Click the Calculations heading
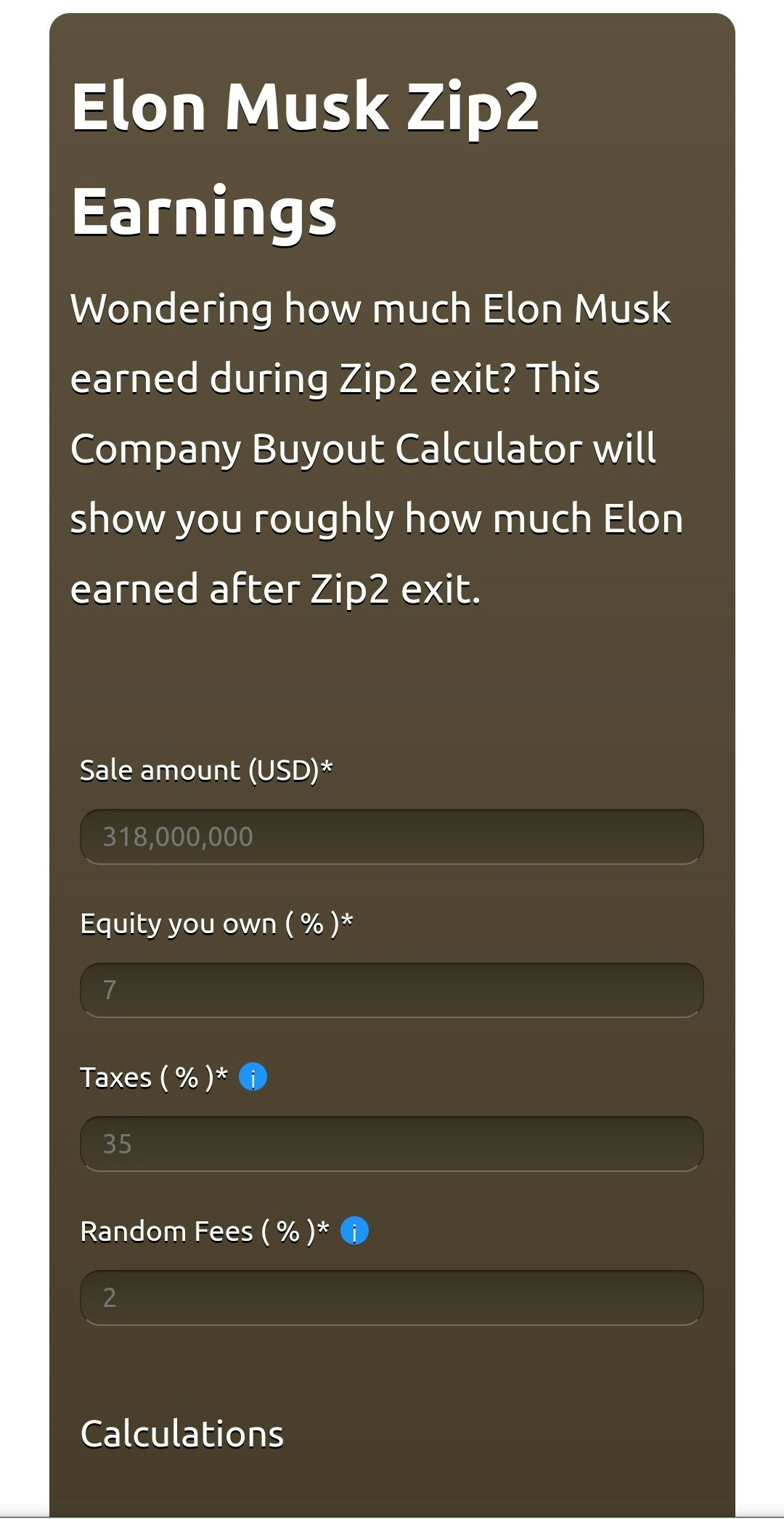Screen dimensions: 784x1519 pos(181,1433)
